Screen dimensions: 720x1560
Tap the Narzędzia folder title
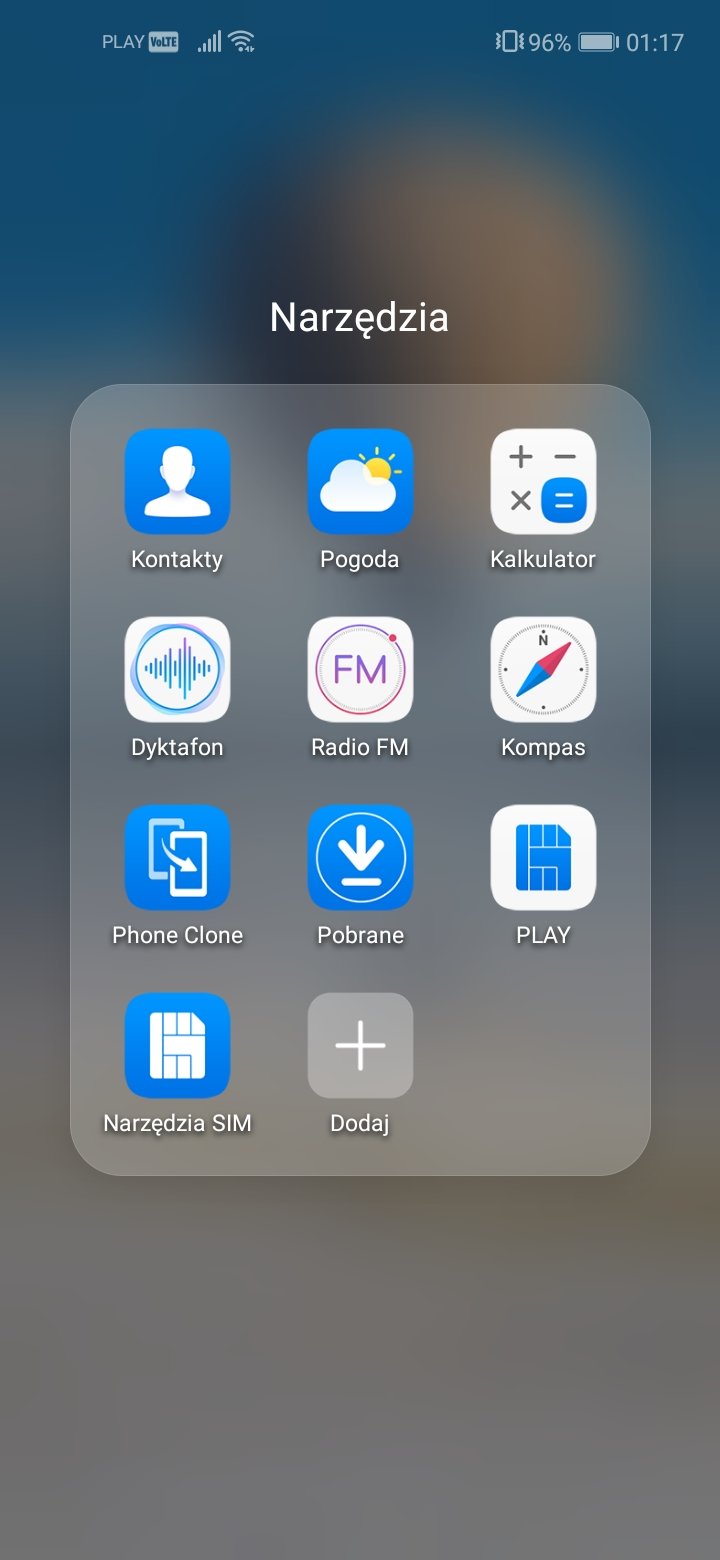pyautogui.click(x=359, y=319)
